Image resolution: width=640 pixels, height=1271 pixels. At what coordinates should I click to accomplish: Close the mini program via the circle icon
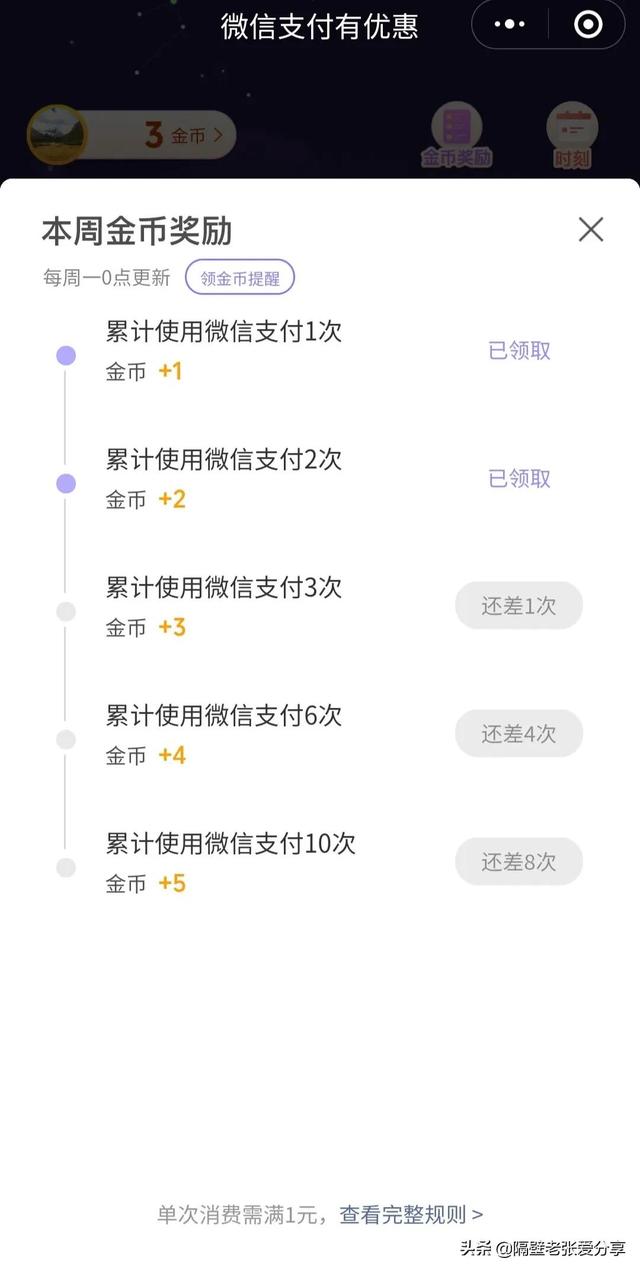pos(589,25)
